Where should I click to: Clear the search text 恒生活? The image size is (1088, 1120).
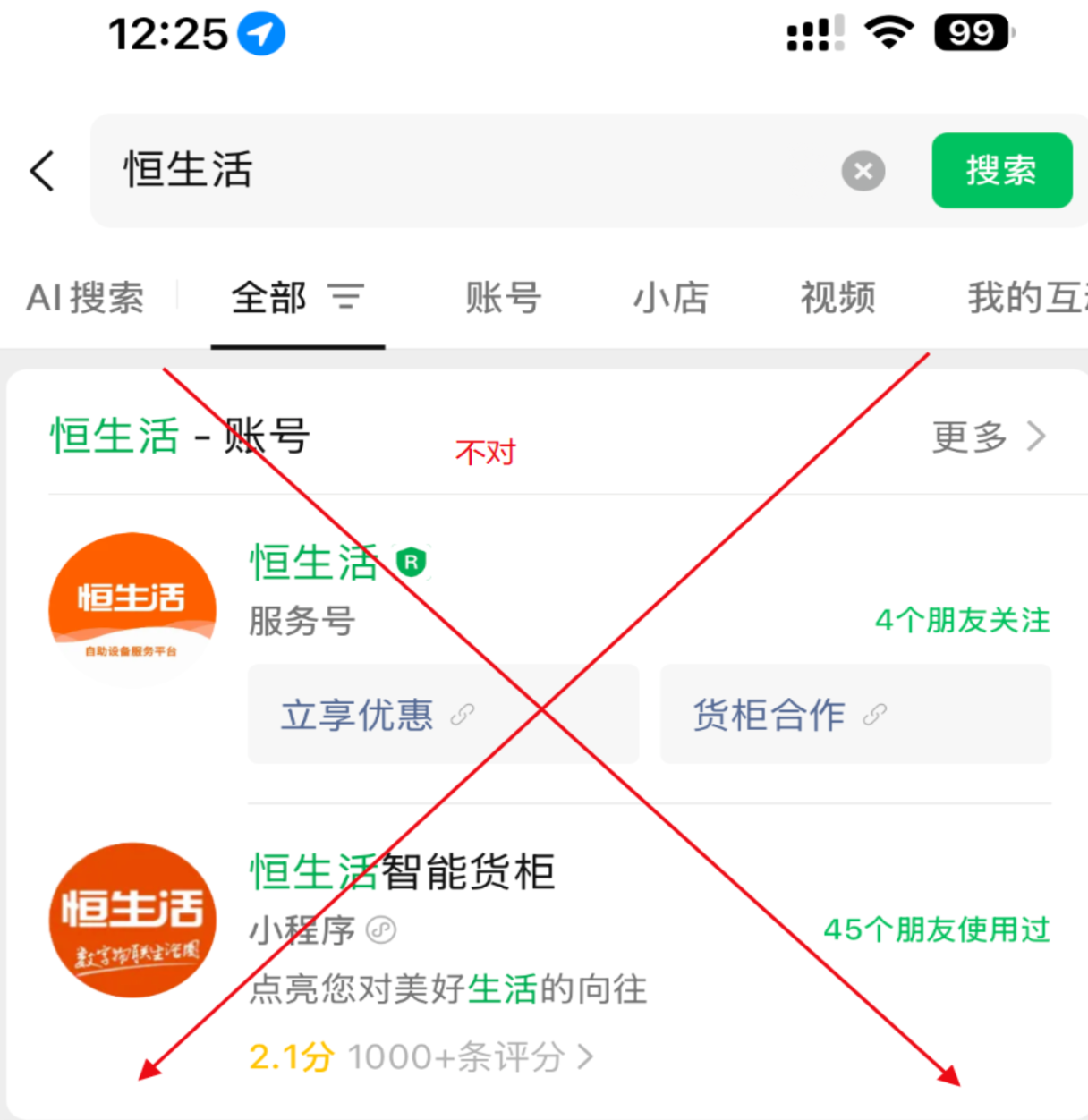coord(863,171)
